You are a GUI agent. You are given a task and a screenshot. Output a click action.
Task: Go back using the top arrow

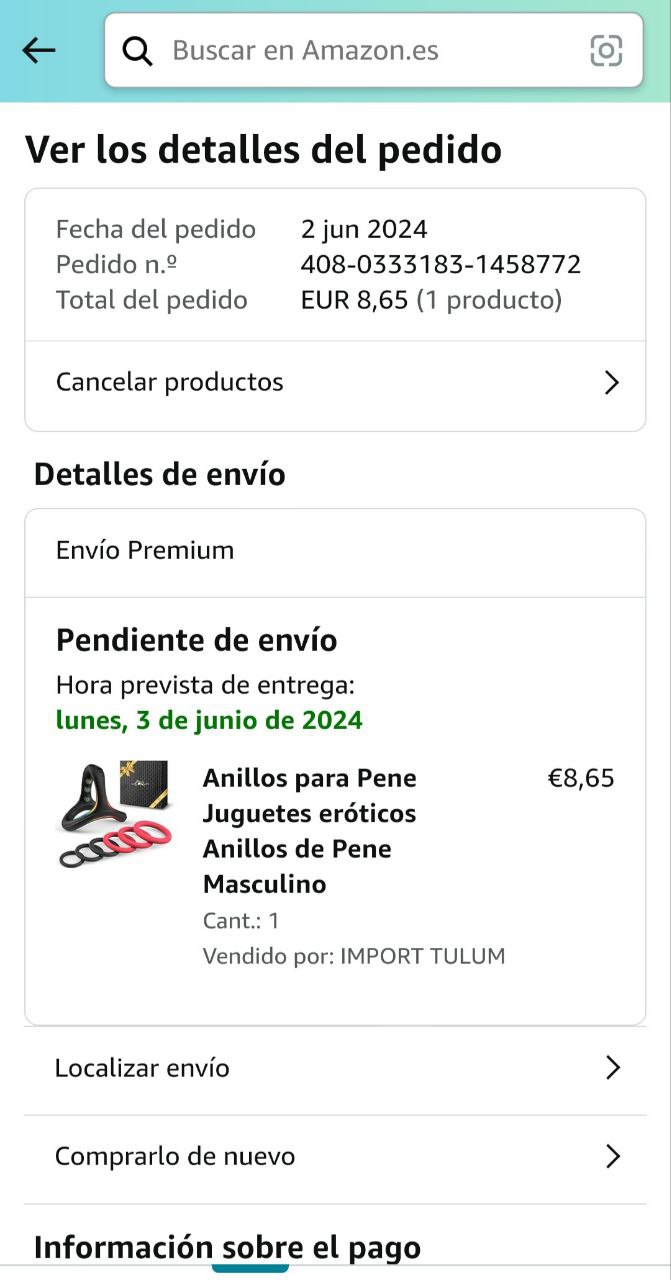[x=39, y=50]
